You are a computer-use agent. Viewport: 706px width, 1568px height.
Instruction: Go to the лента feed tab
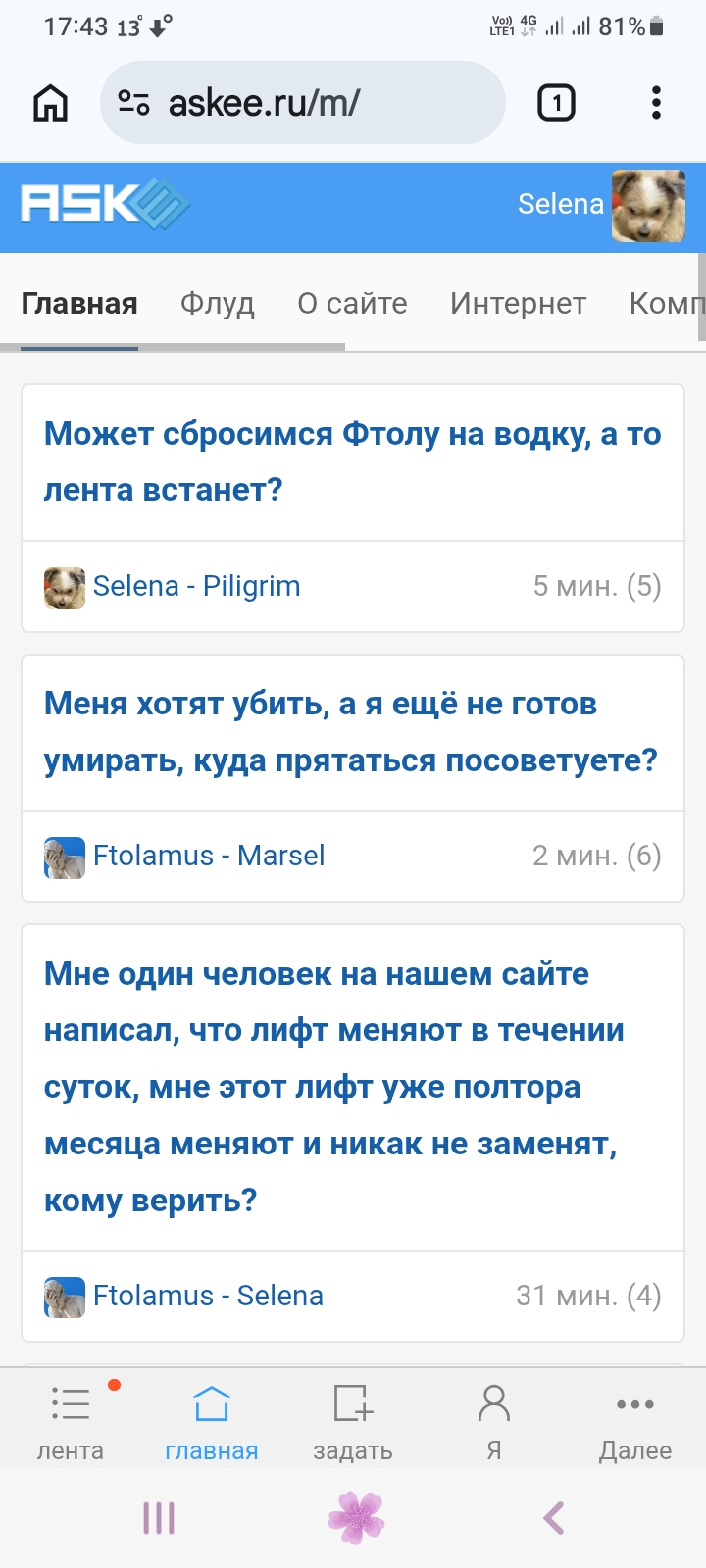click(71, 1420)
